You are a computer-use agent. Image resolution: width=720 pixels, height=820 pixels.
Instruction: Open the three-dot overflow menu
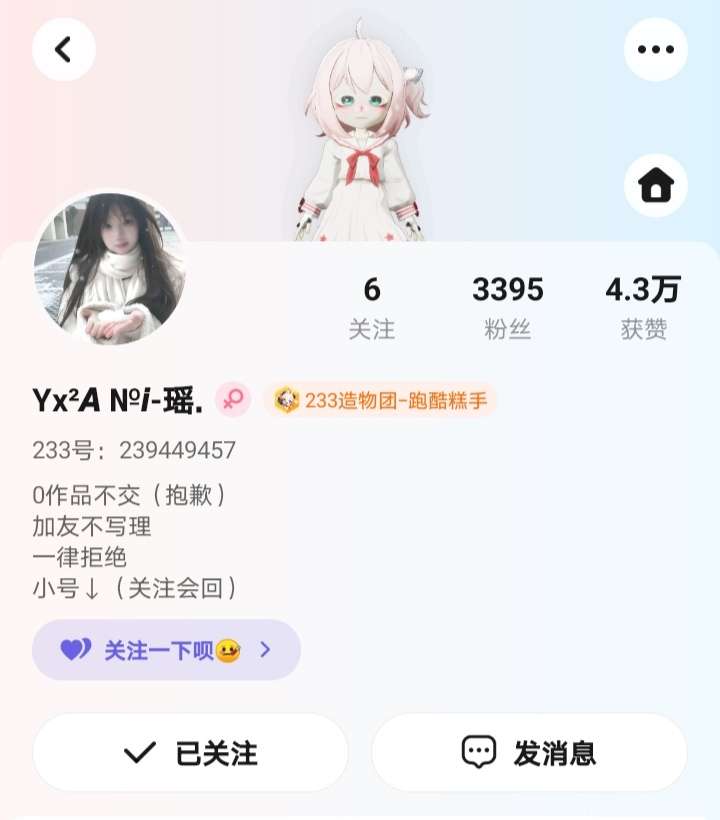point(655,49)
